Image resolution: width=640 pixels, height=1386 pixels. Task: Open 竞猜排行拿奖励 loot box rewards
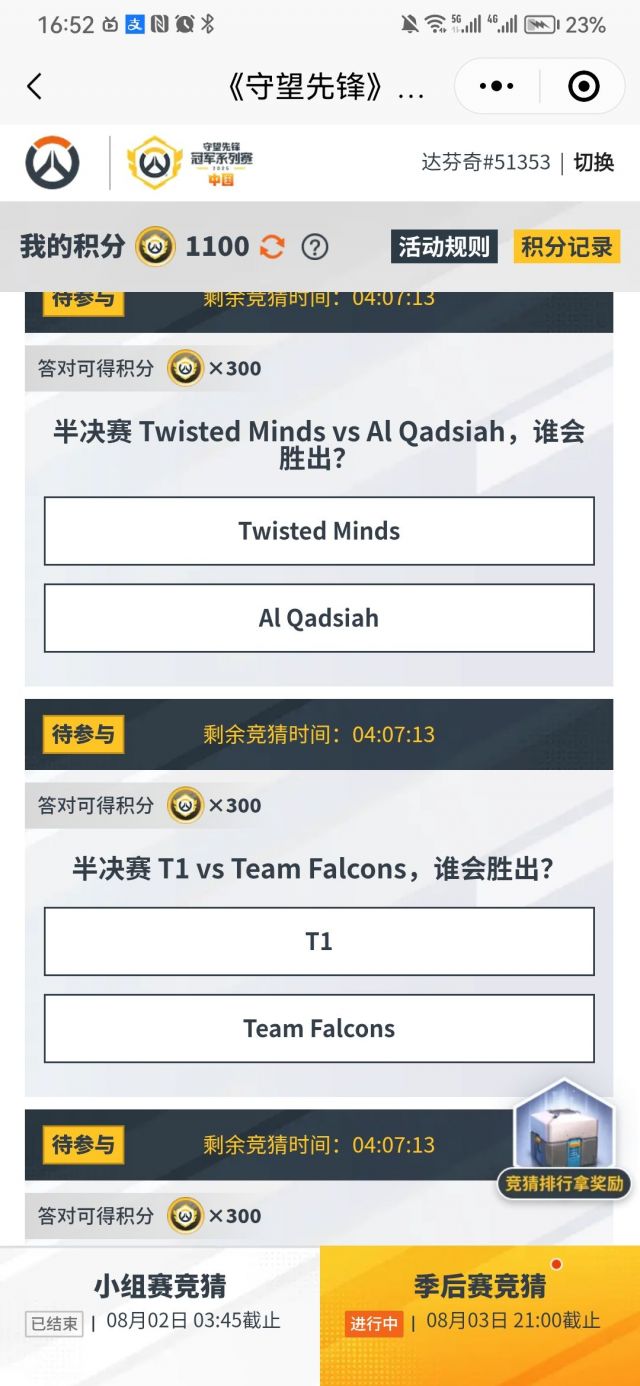coord(564,1142)
